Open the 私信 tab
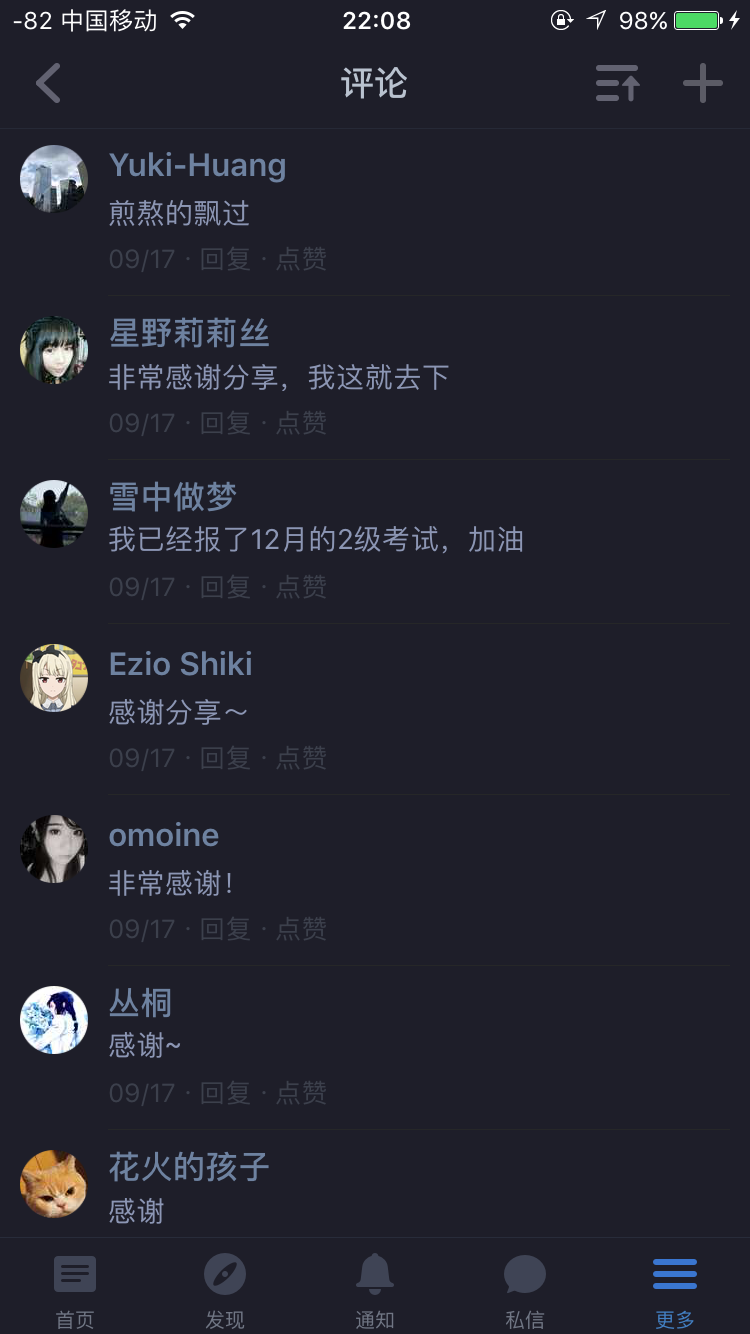Viewport: 750px width, 1334px height. [524, 1291]
